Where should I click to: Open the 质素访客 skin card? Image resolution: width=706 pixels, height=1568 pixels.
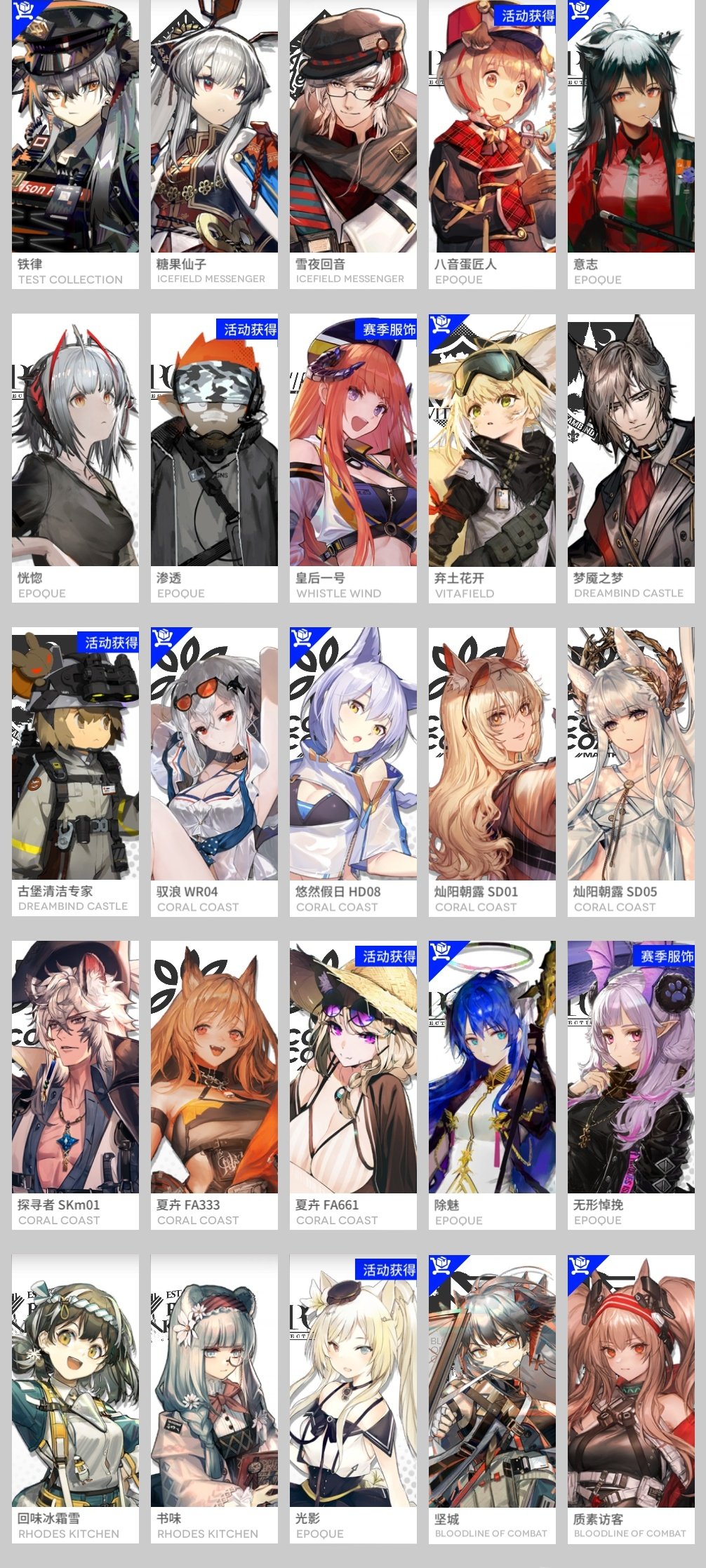[x=631, y=1398]
